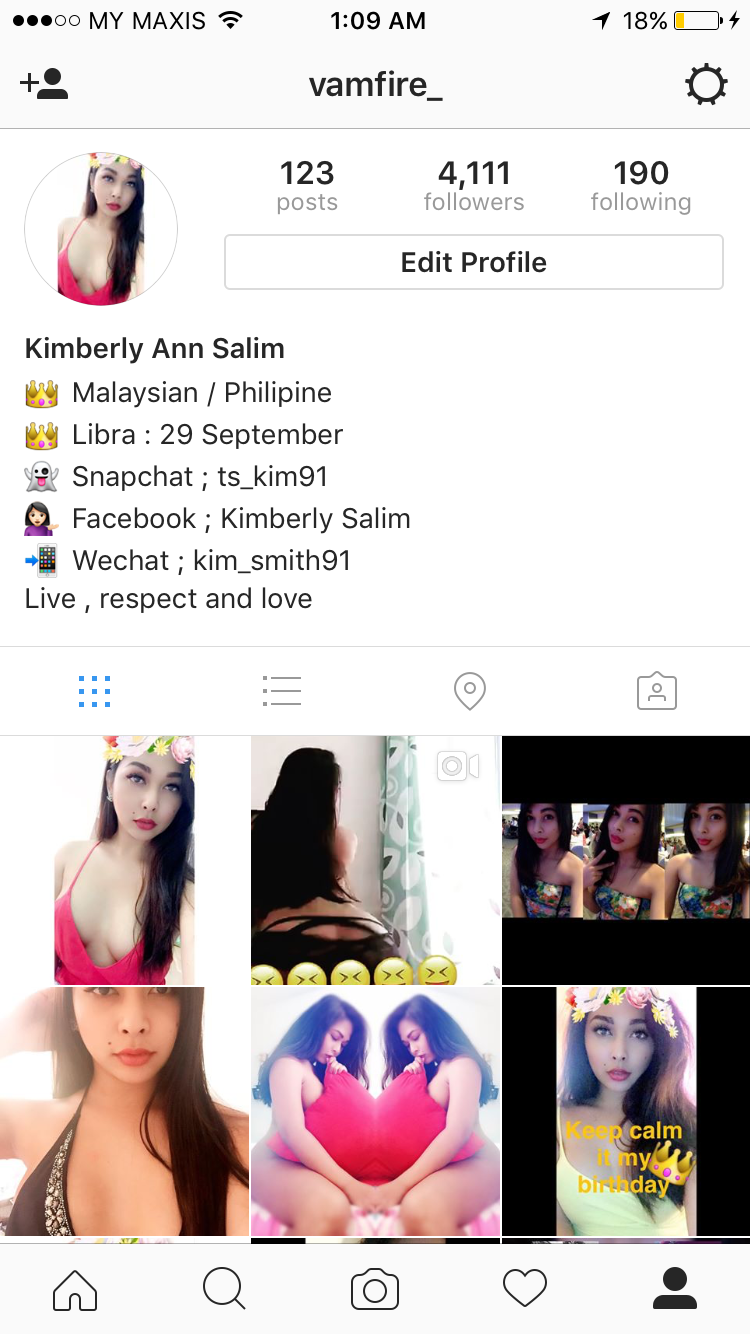This screenshot has width=750, height=1334.
Task: Open the Camera tab
Action: [375, 1289]
